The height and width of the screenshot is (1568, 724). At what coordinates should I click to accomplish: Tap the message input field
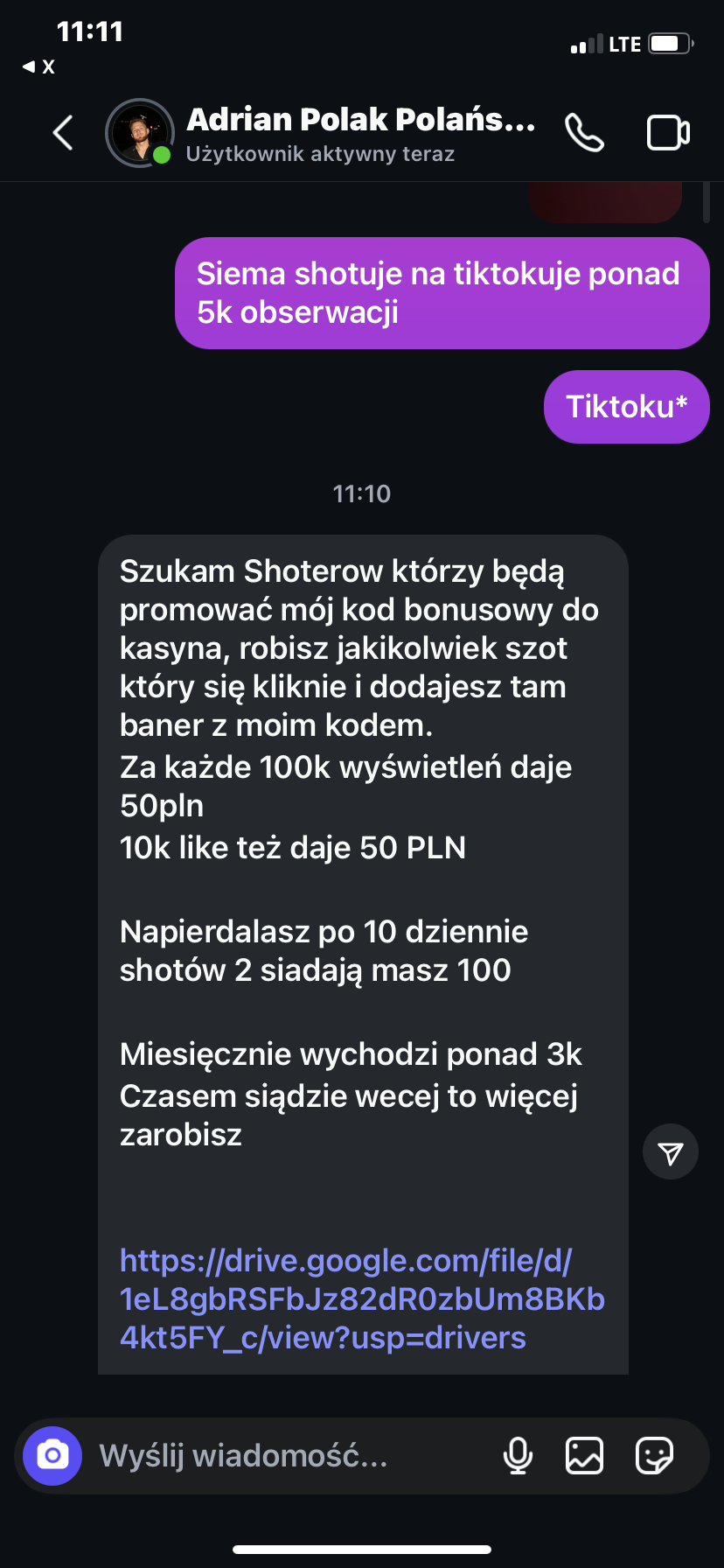[289, 1456]
